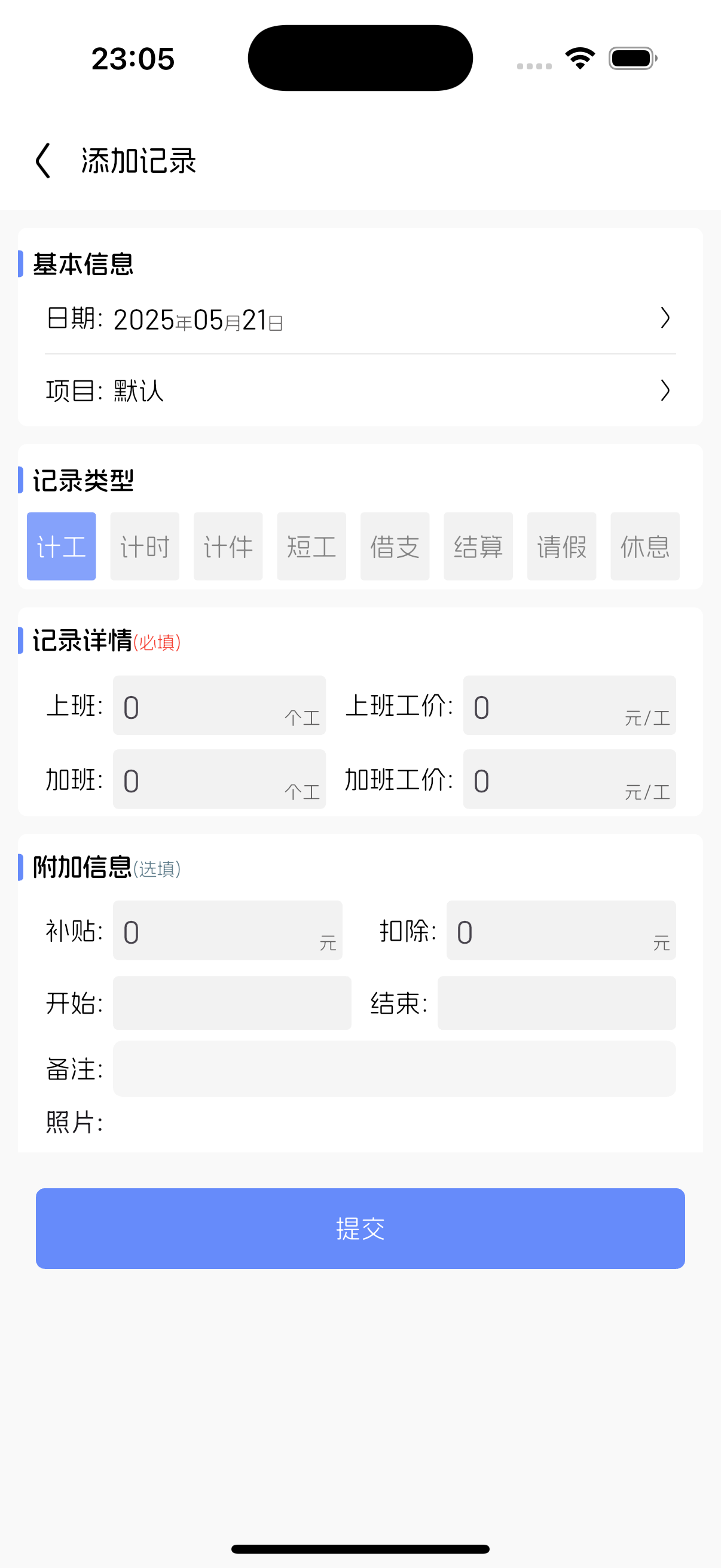The height and width of the screenshot is (1568, 721).
Task: Open the 开始 time field
Action: click(232, 1003)
